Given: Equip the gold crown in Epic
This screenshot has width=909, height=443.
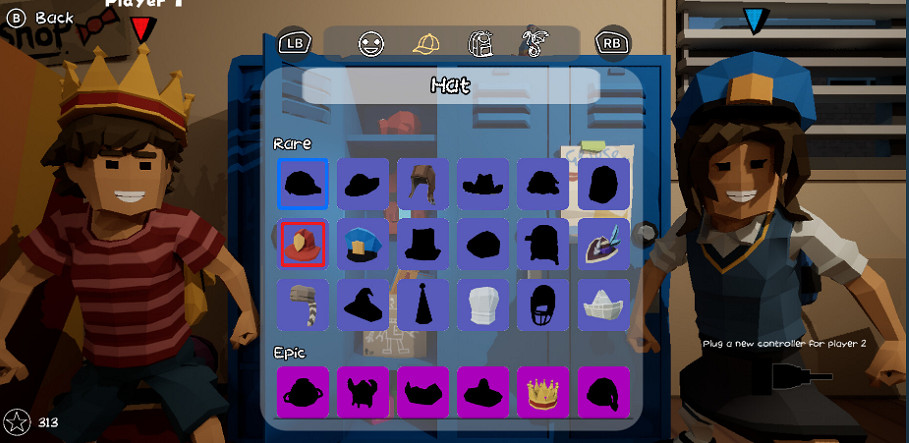Looking at the screenshot, I should (x=544, y=392).
